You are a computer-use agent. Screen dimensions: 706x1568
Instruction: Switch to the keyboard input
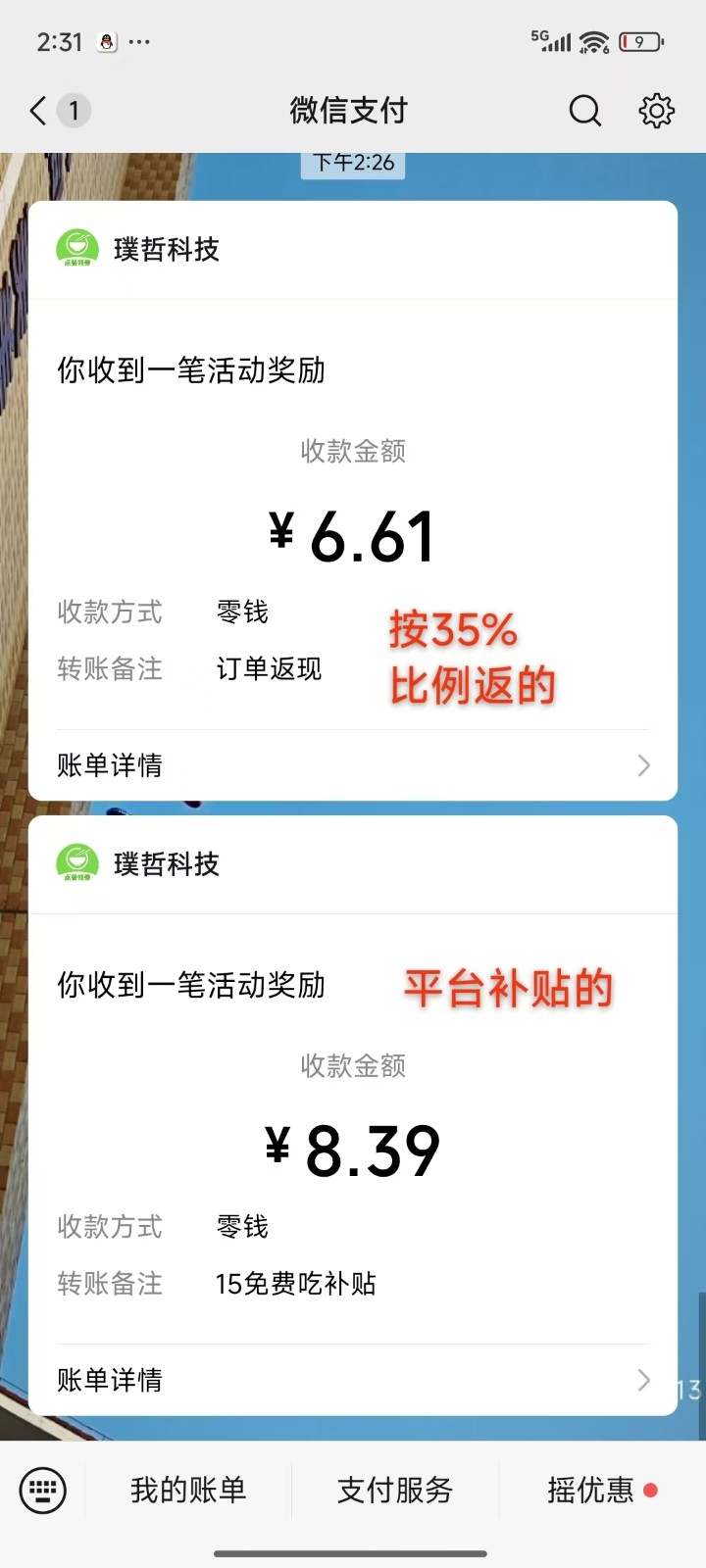coord(43,1491)
